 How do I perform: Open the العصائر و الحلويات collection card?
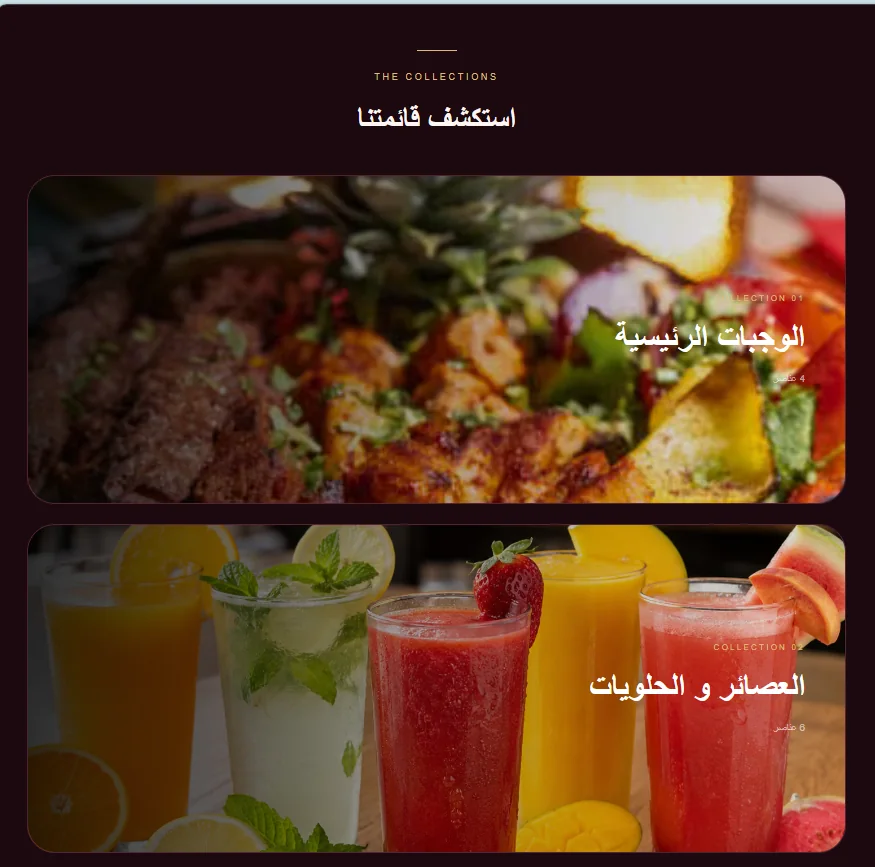point(436,688)
